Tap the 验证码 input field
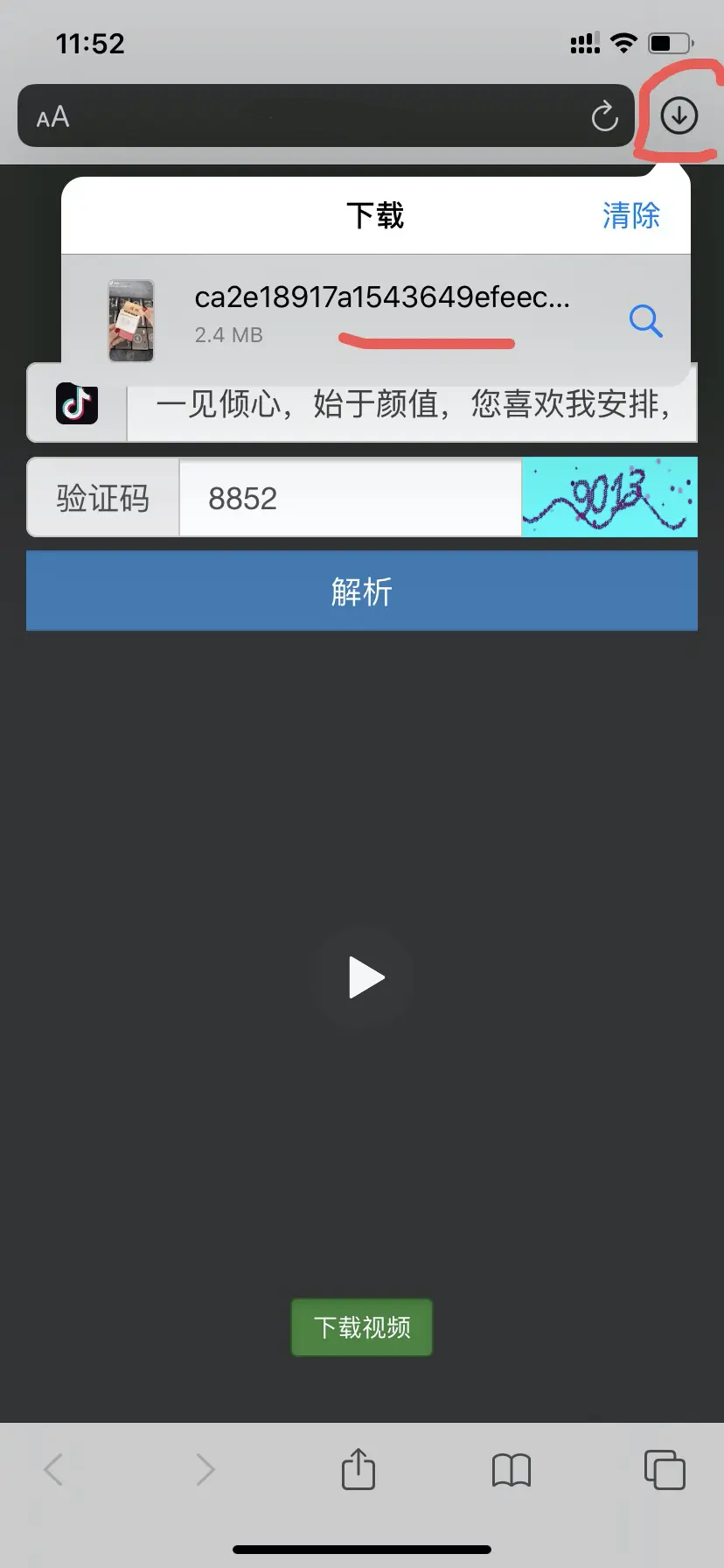The image size is (724, 1568). (x=350, y=498)
